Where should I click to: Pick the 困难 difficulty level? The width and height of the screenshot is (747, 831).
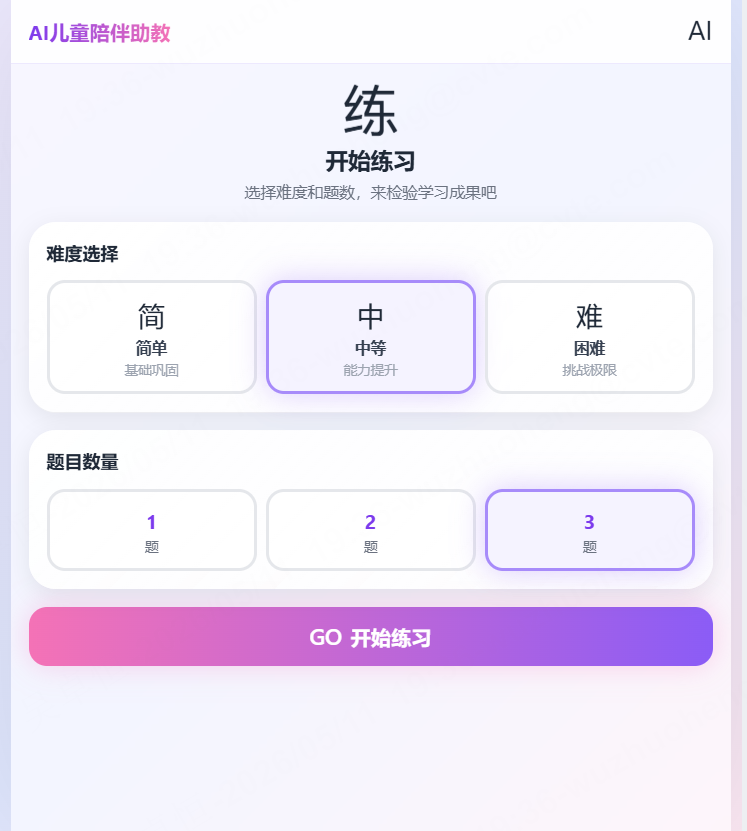pyautogui.click(x=590, y=337)
